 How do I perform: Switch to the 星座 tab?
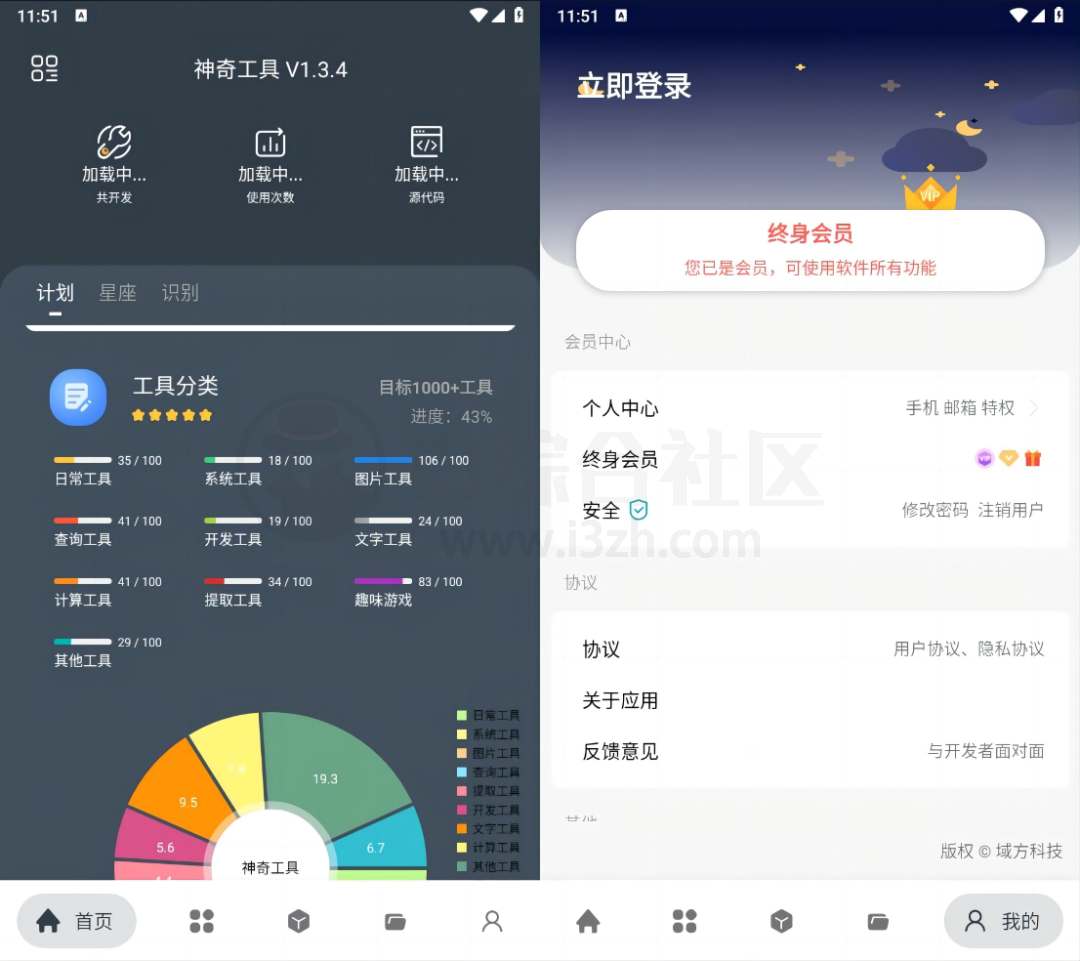coord(117,293)
